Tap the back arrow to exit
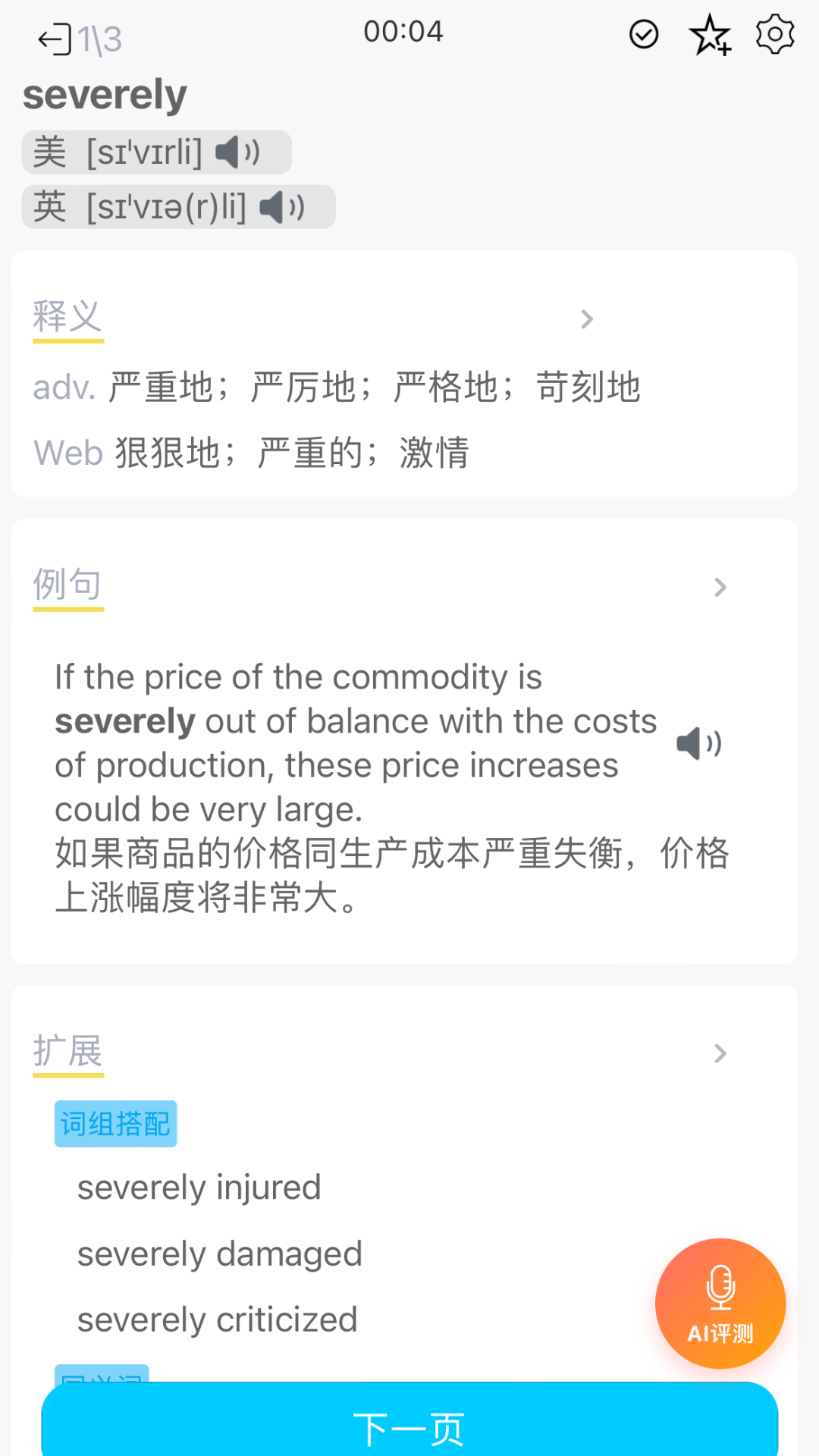The height and width of the screenshot is (1456, 819). [52, 36]
